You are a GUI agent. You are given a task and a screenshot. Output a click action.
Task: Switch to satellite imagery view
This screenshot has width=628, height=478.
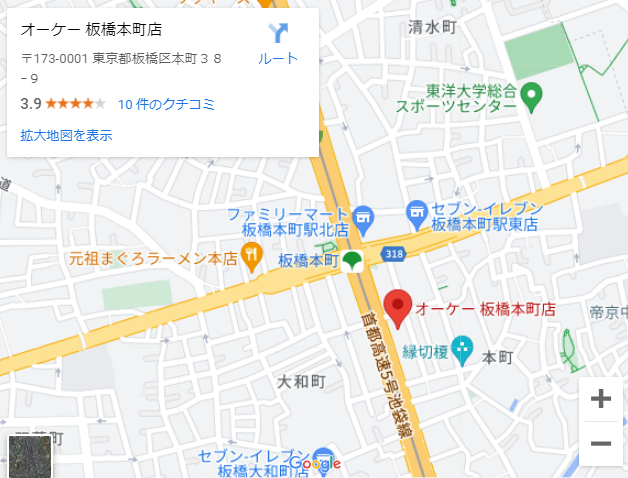(27, 456)
